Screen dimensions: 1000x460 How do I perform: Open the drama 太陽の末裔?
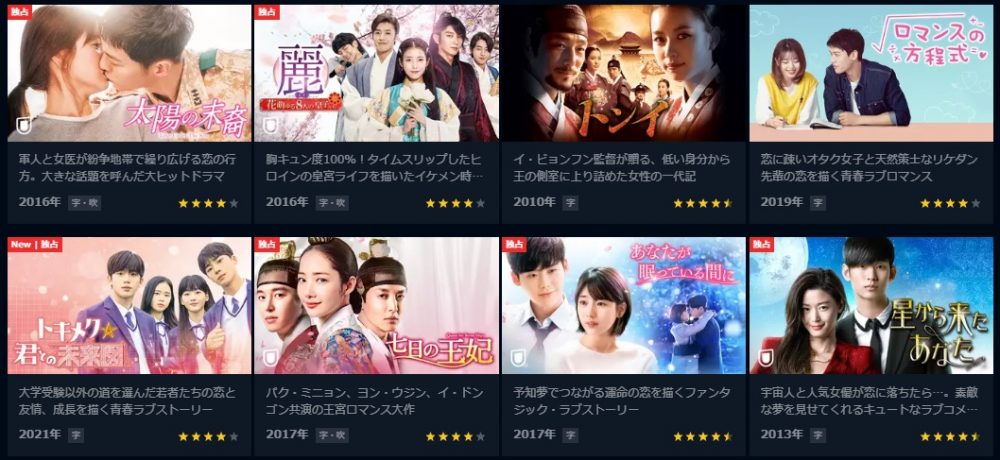pos(129,73)
